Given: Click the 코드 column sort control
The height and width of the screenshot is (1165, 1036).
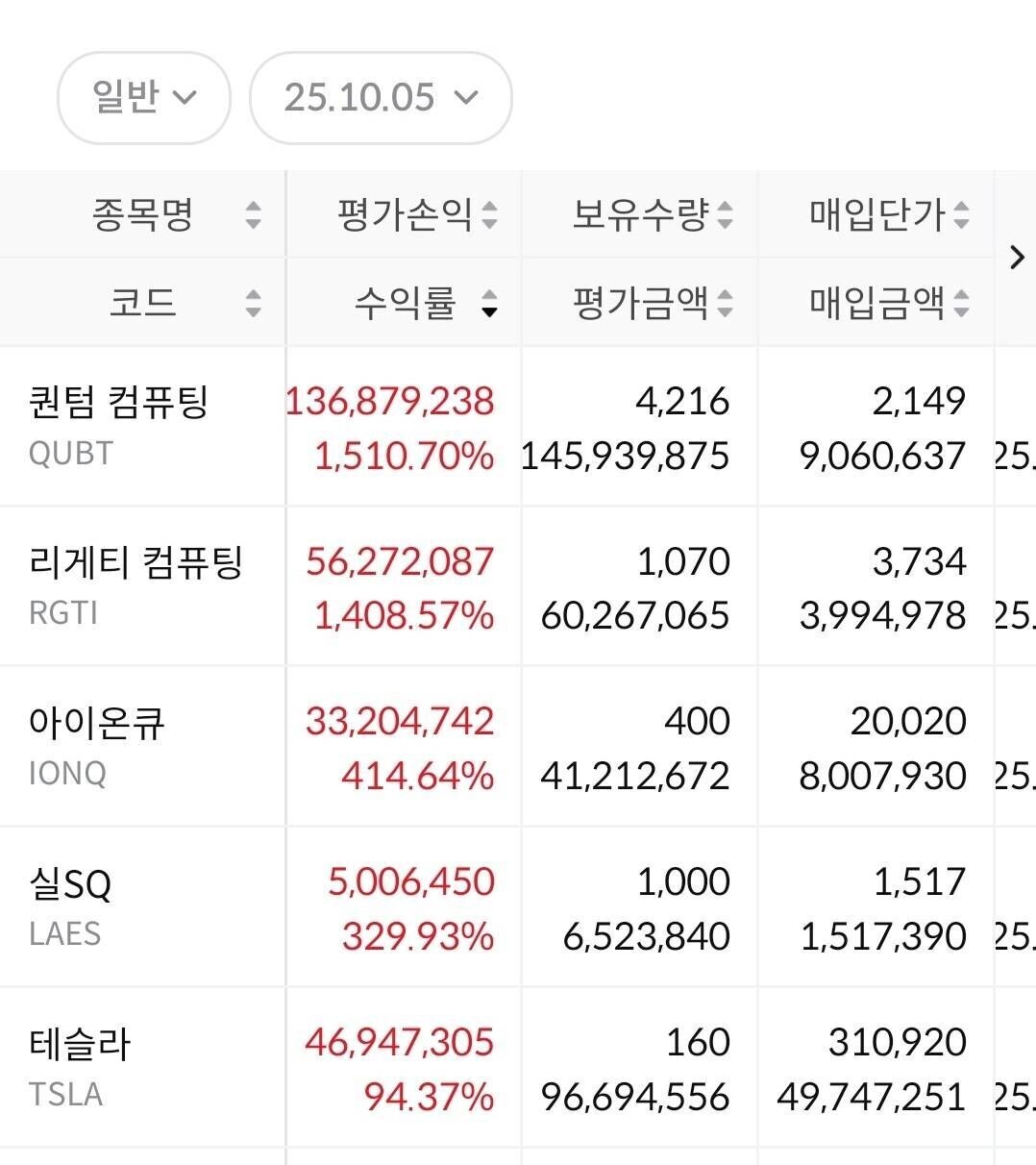Looking at the screenshot, I should [x=253, y=304].
